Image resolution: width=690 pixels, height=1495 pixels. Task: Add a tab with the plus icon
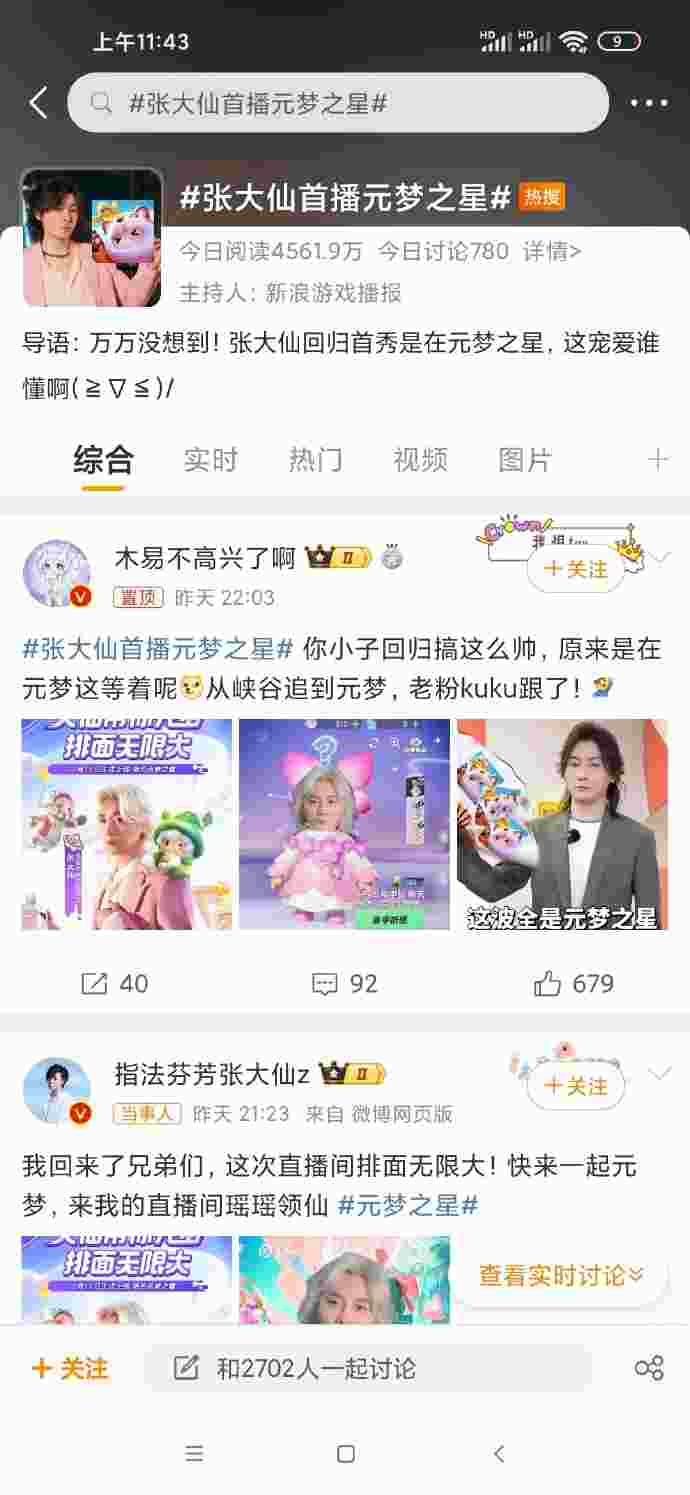657,460
